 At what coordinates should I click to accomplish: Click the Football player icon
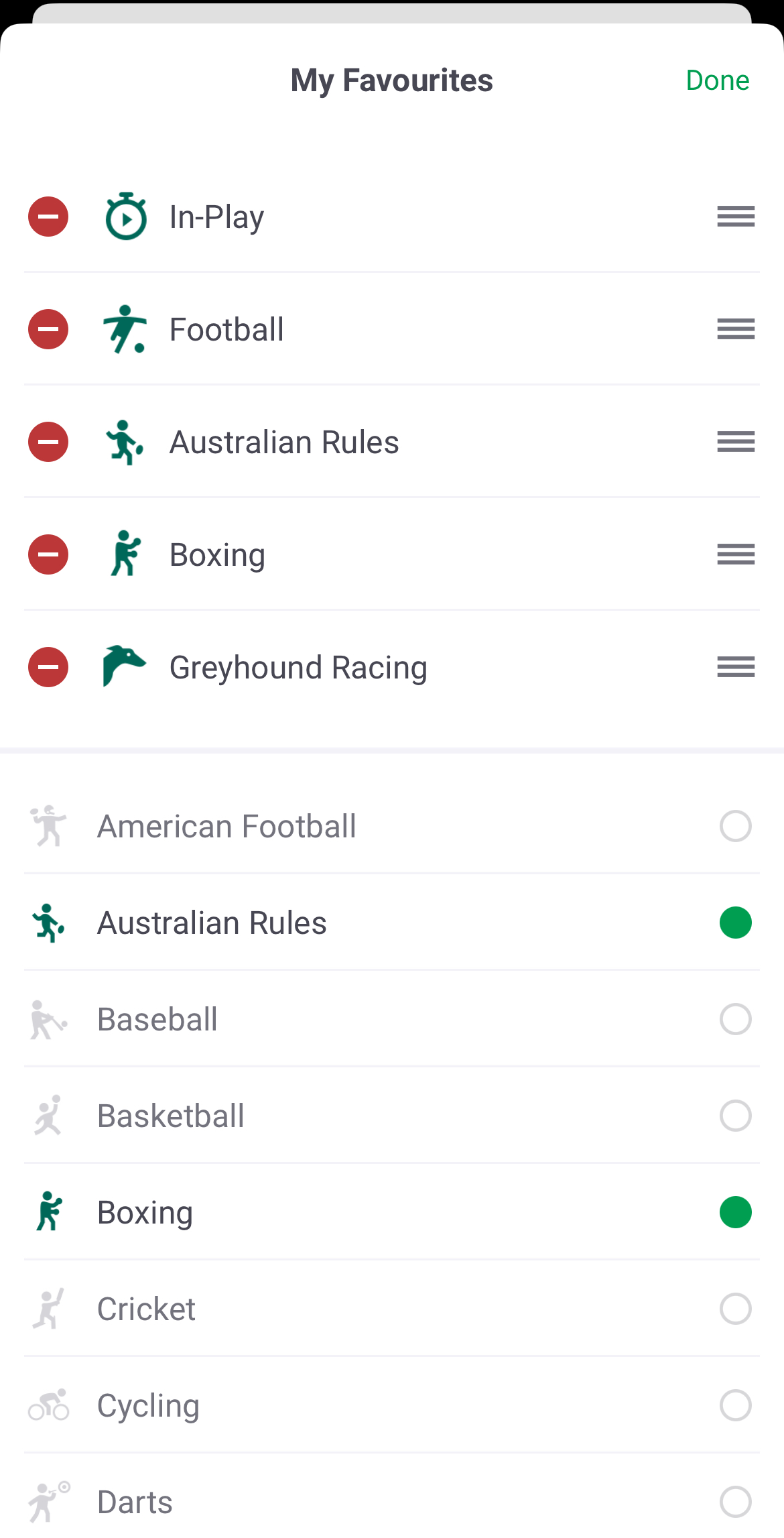point(127,329)
